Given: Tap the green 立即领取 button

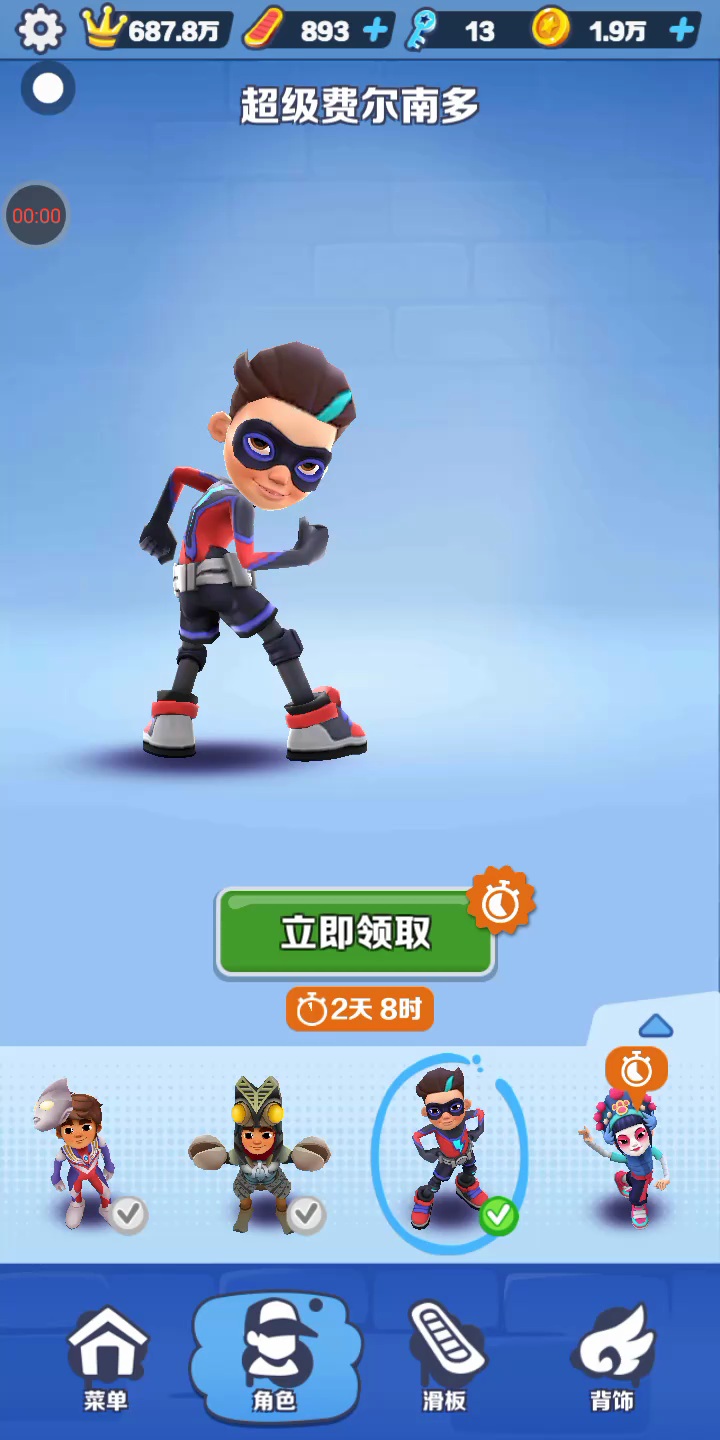Looking at the screenshot, I should pos(355,932).
